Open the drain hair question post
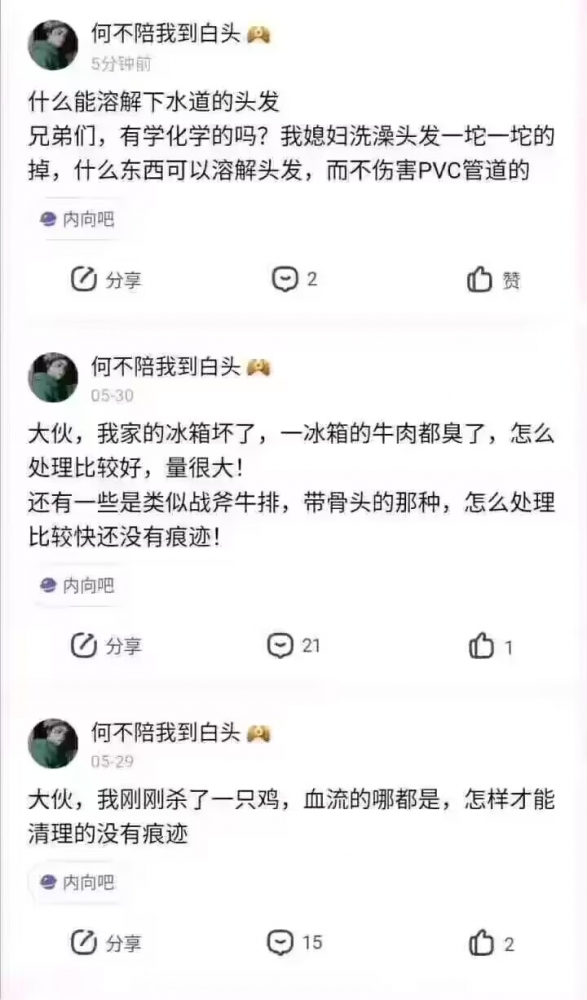 291,136
